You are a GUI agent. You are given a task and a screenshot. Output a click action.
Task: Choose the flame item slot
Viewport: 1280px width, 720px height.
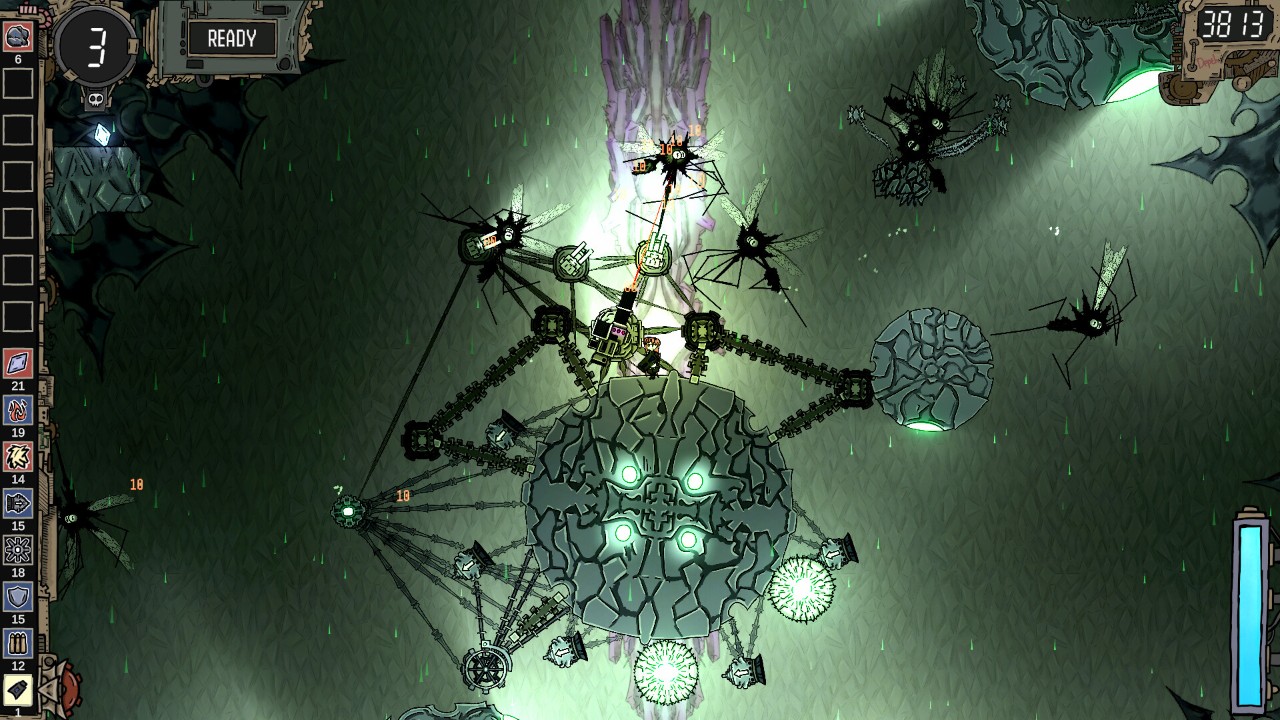tap(18, 410)
